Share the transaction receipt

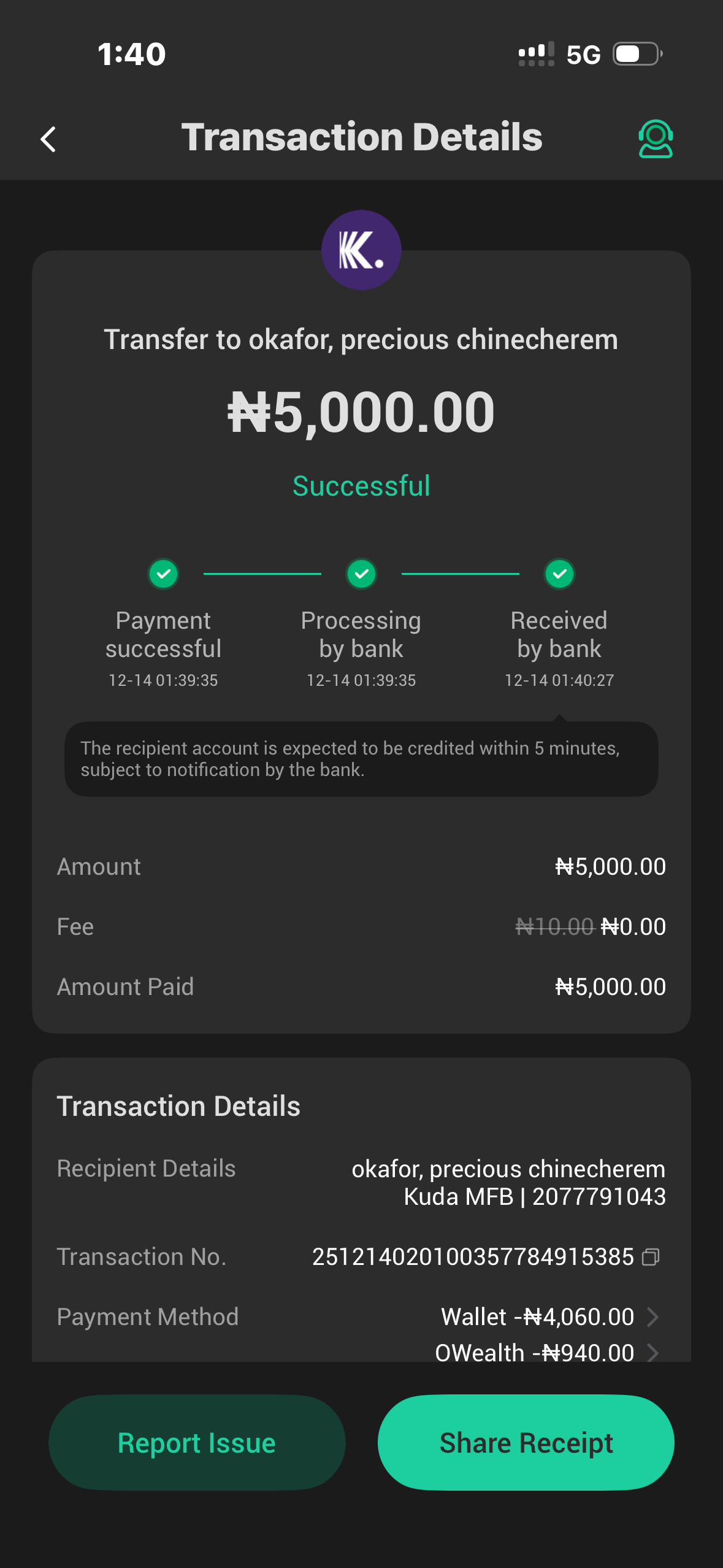pos(526,1442)
